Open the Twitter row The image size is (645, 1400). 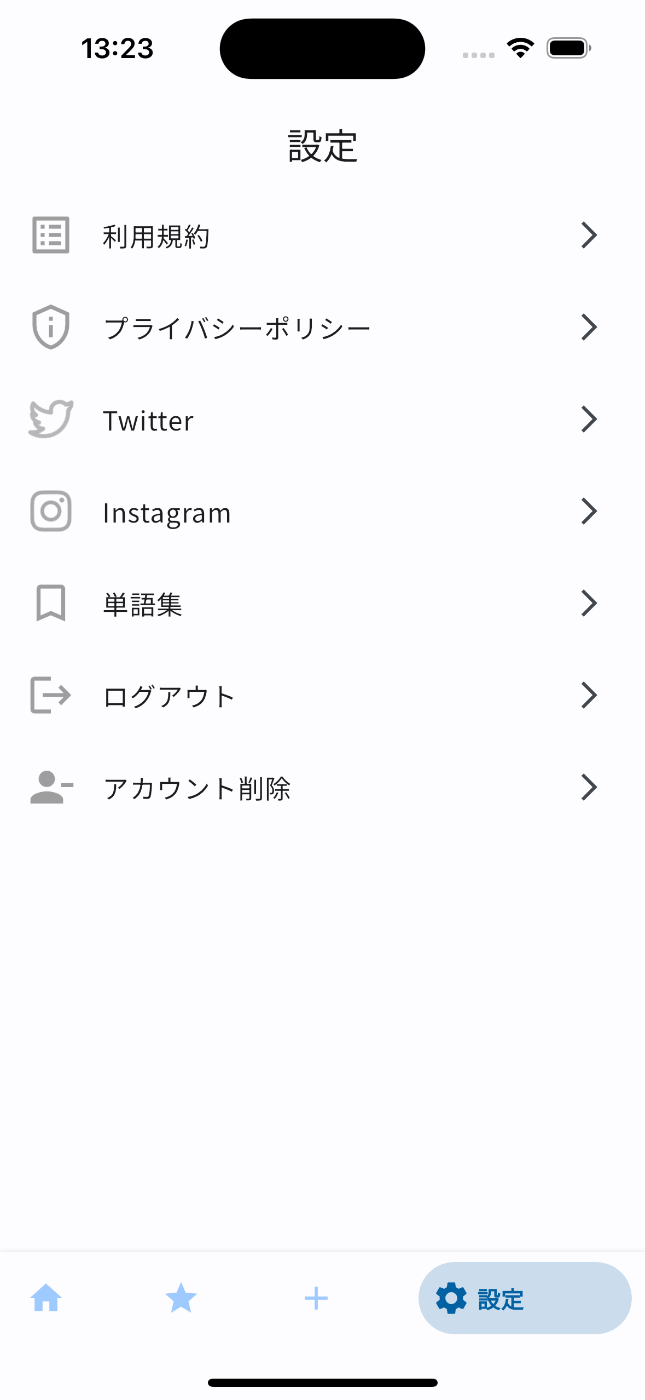point(322,420)
